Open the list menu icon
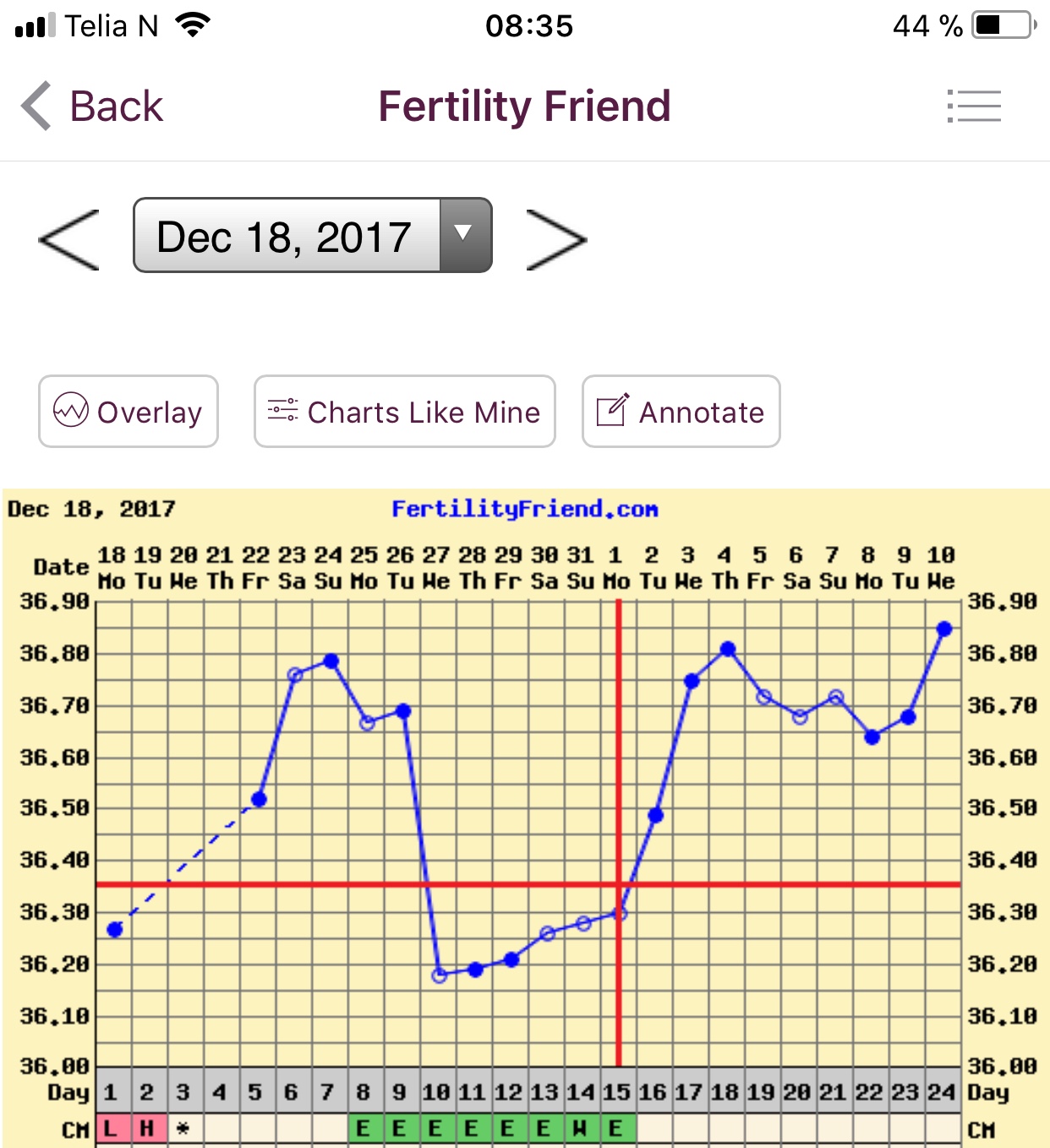The width and height of the screenshot is (1050, 1148). click(974, 107)
